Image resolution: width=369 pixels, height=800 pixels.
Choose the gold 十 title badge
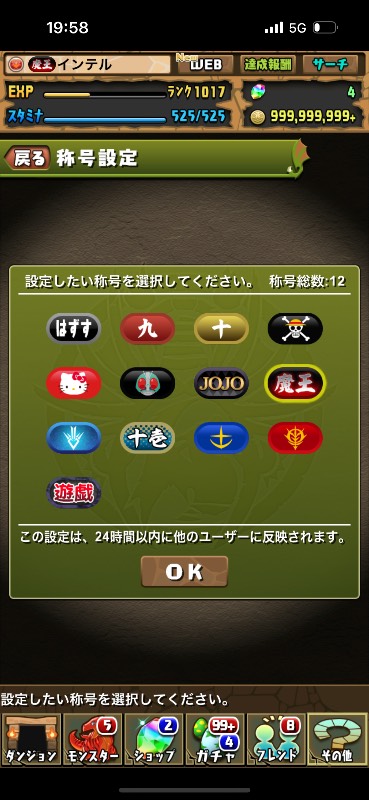(222, 328)
